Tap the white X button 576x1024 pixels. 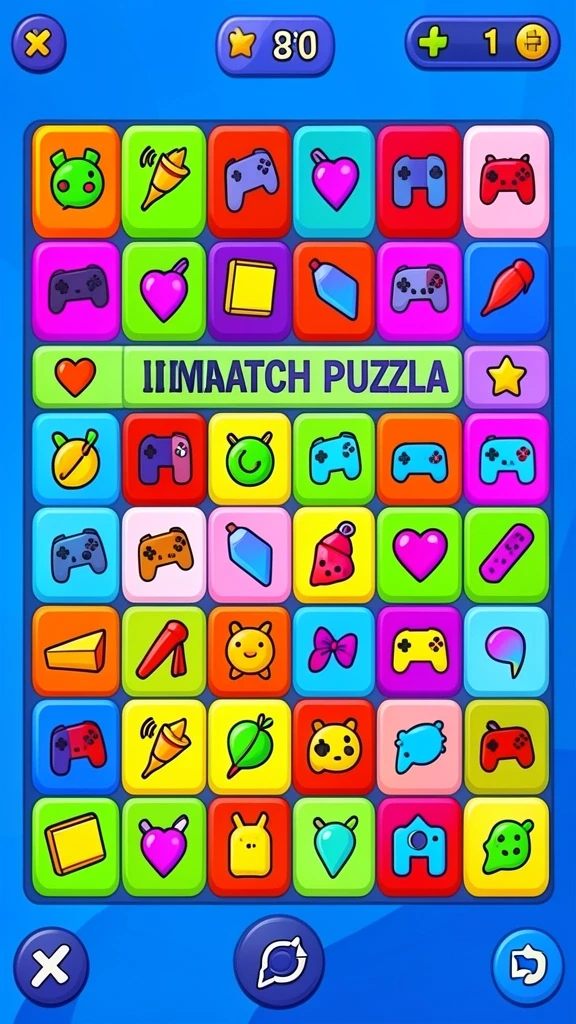coord(51,967)
